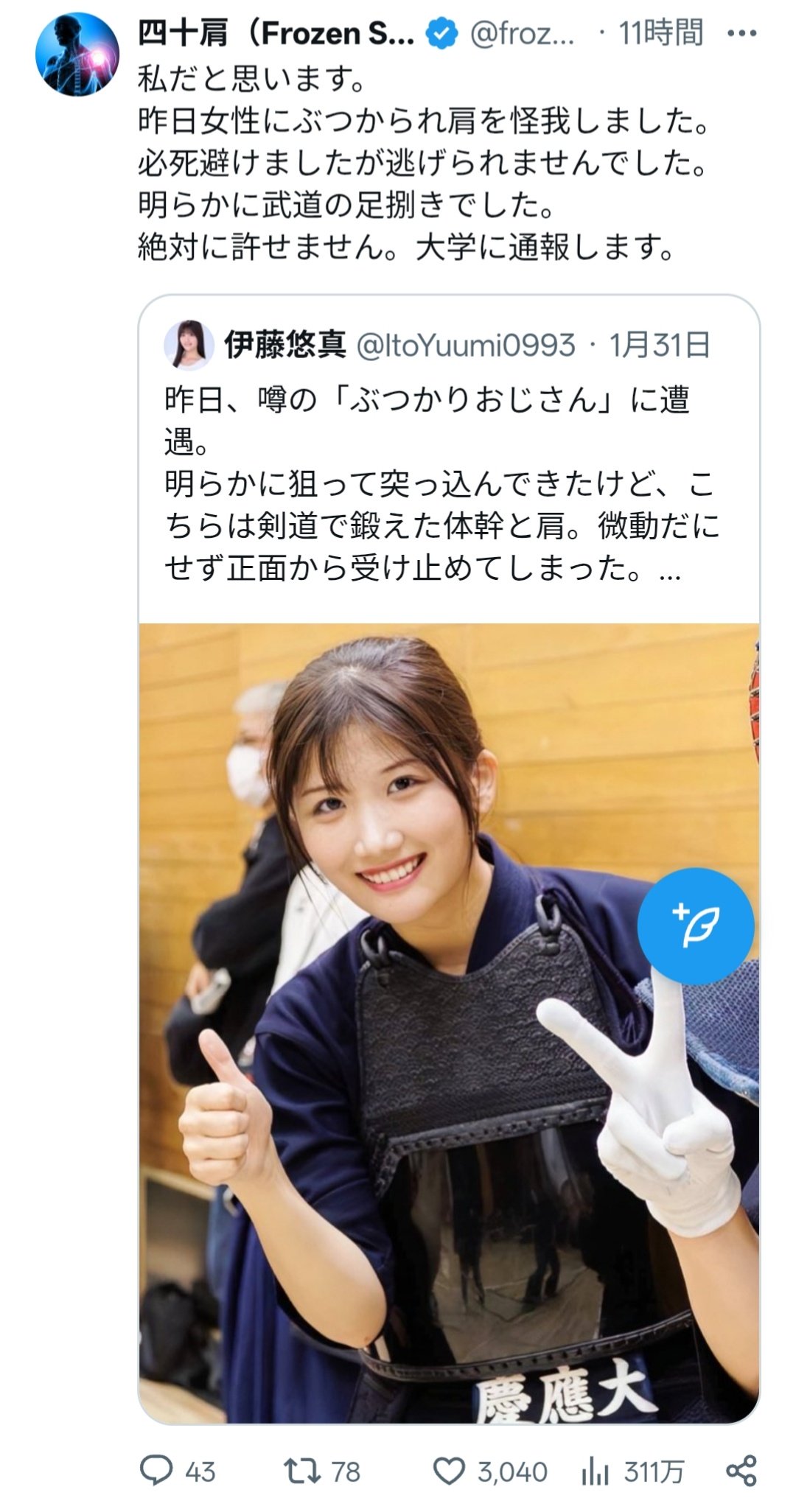
Task: Tap the compose new post floating button
Action: (x=695, y=926)
